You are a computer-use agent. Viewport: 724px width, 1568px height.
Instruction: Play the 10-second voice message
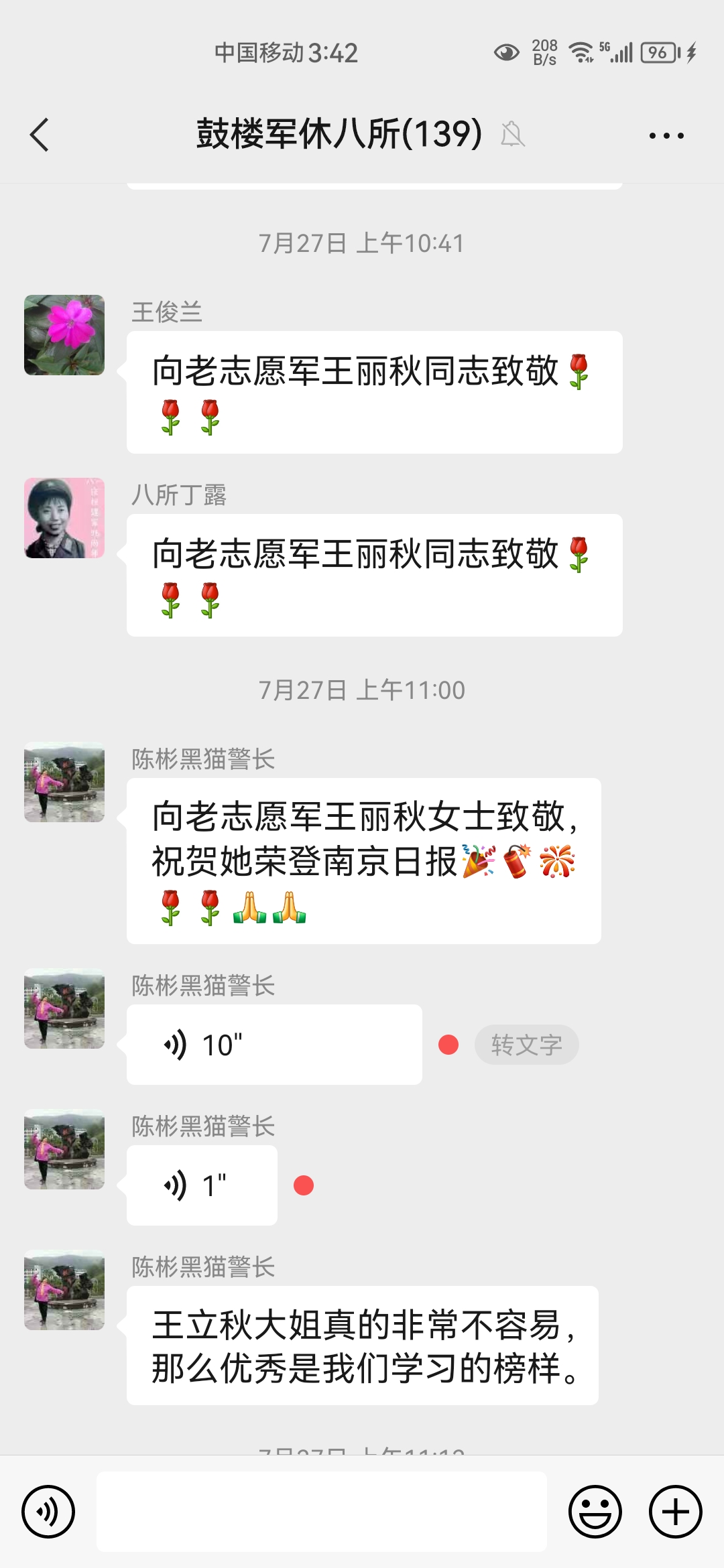(x=274, y=1045)
